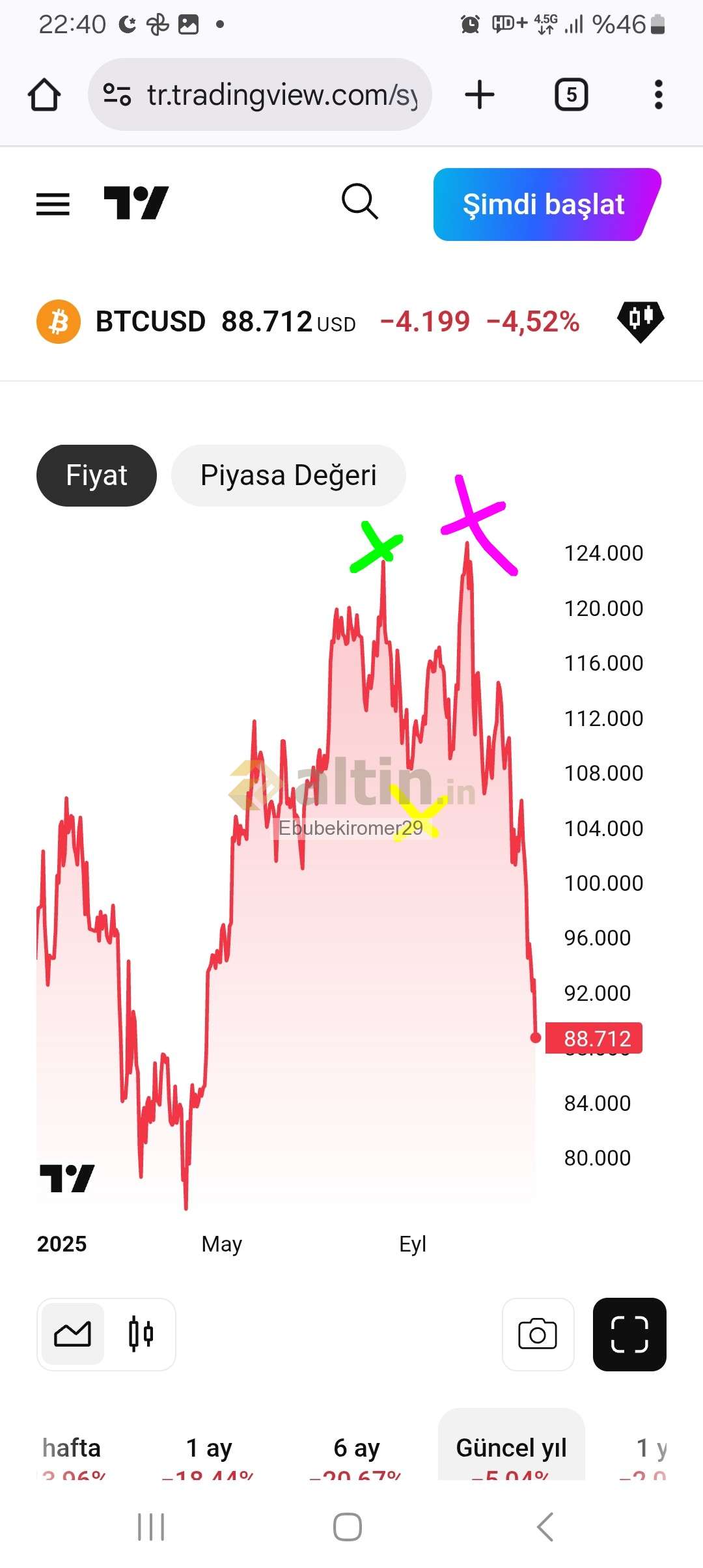This screenshot has height=1568, width=703.
Task: Go to the browser home page
Action: pos(44,95)
